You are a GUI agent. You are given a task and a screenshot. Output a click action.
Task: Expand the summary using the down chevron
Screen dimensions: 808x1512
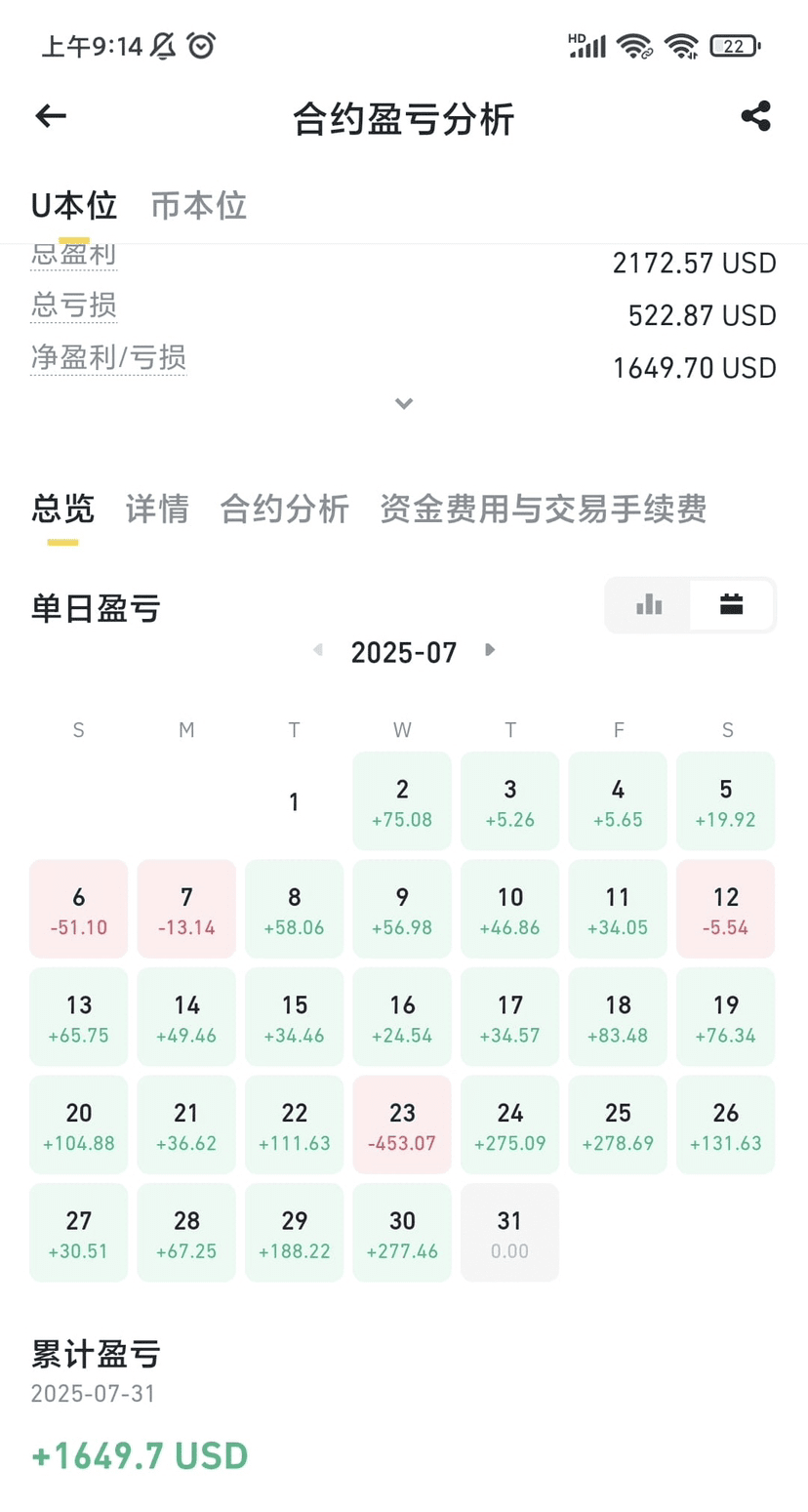404,403
